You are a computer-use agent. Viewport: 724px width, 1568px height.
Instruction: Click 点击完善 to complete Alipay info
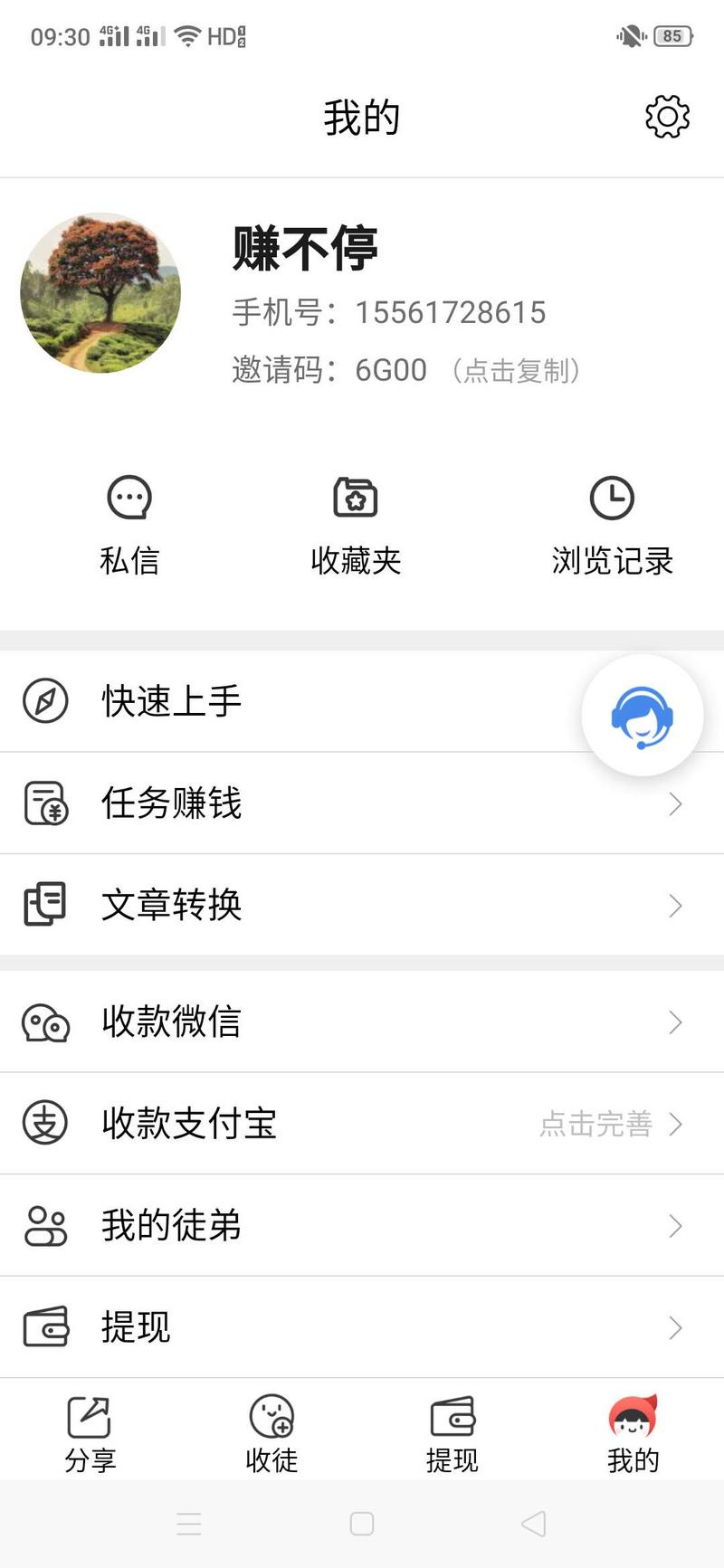point(595,1124)
